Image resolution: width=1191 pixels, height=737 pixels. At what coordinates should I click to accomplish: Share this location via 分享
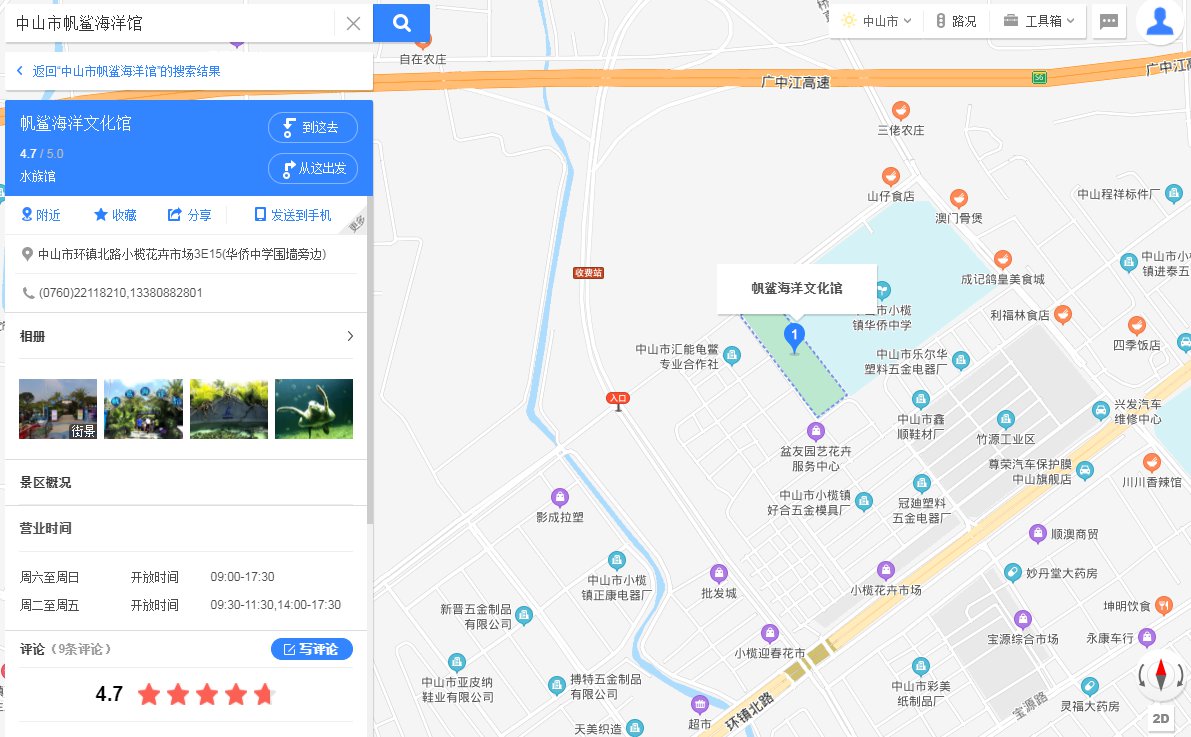click(189, 215)
